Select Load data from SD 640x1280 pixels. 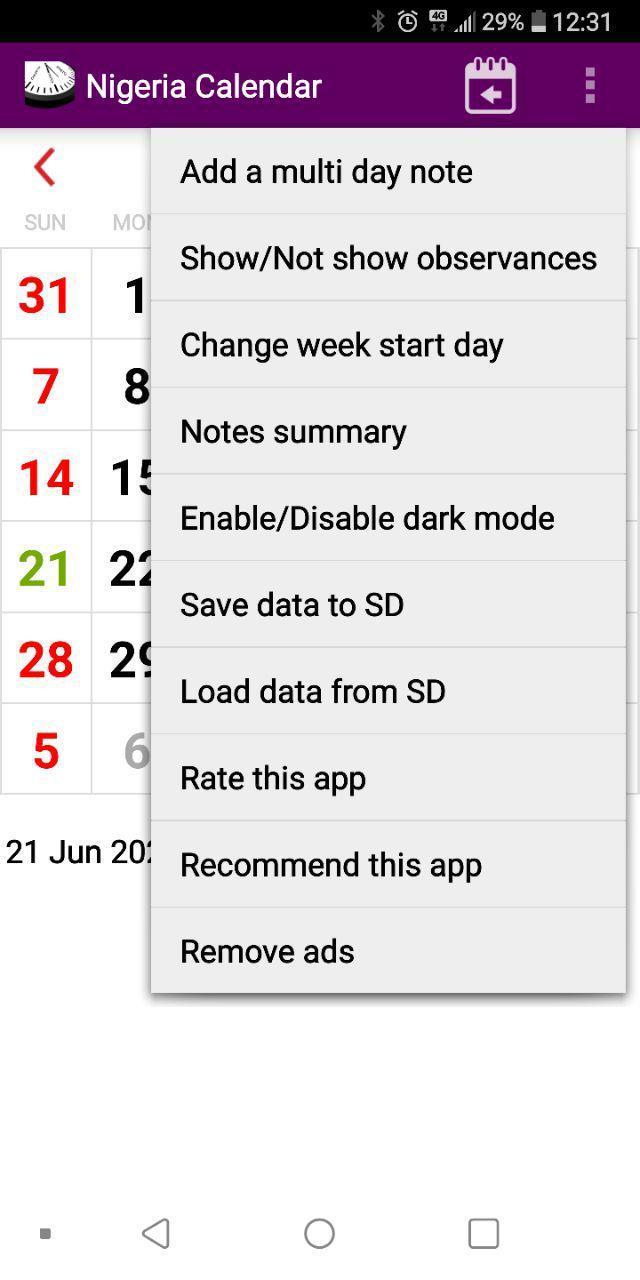388,692
